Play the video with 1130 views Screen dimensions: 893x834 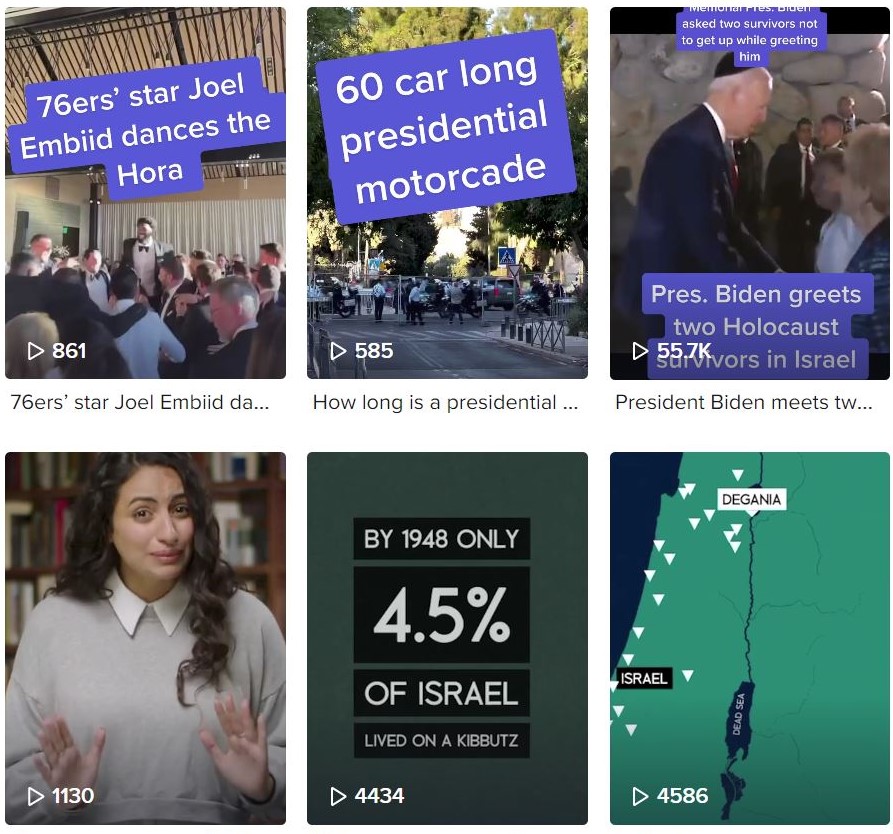(x=145, y=640)
